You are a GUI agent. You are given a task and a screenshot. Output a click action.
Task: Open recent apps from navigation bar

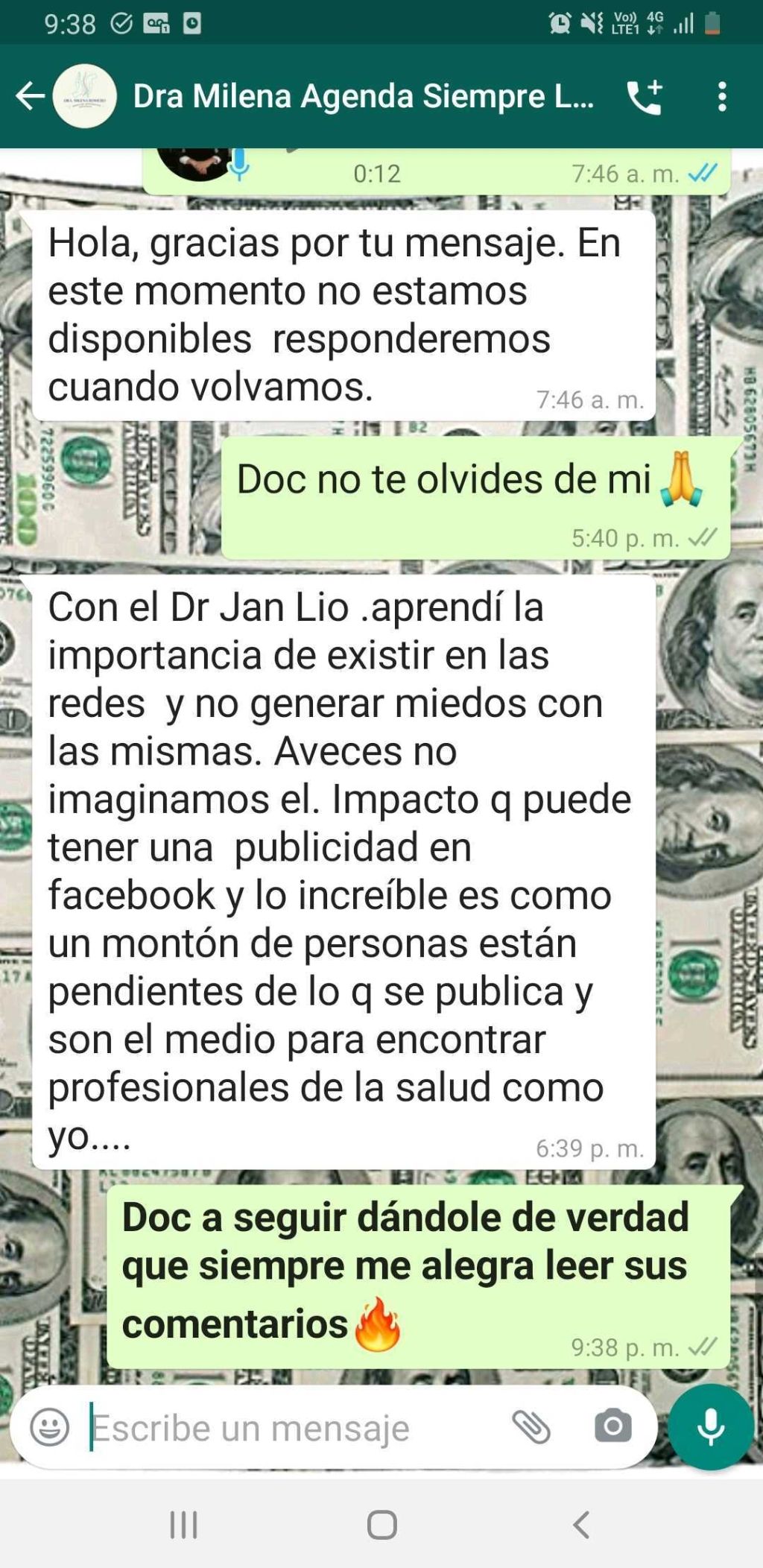pyautogui.click(x=183, y=1525)
